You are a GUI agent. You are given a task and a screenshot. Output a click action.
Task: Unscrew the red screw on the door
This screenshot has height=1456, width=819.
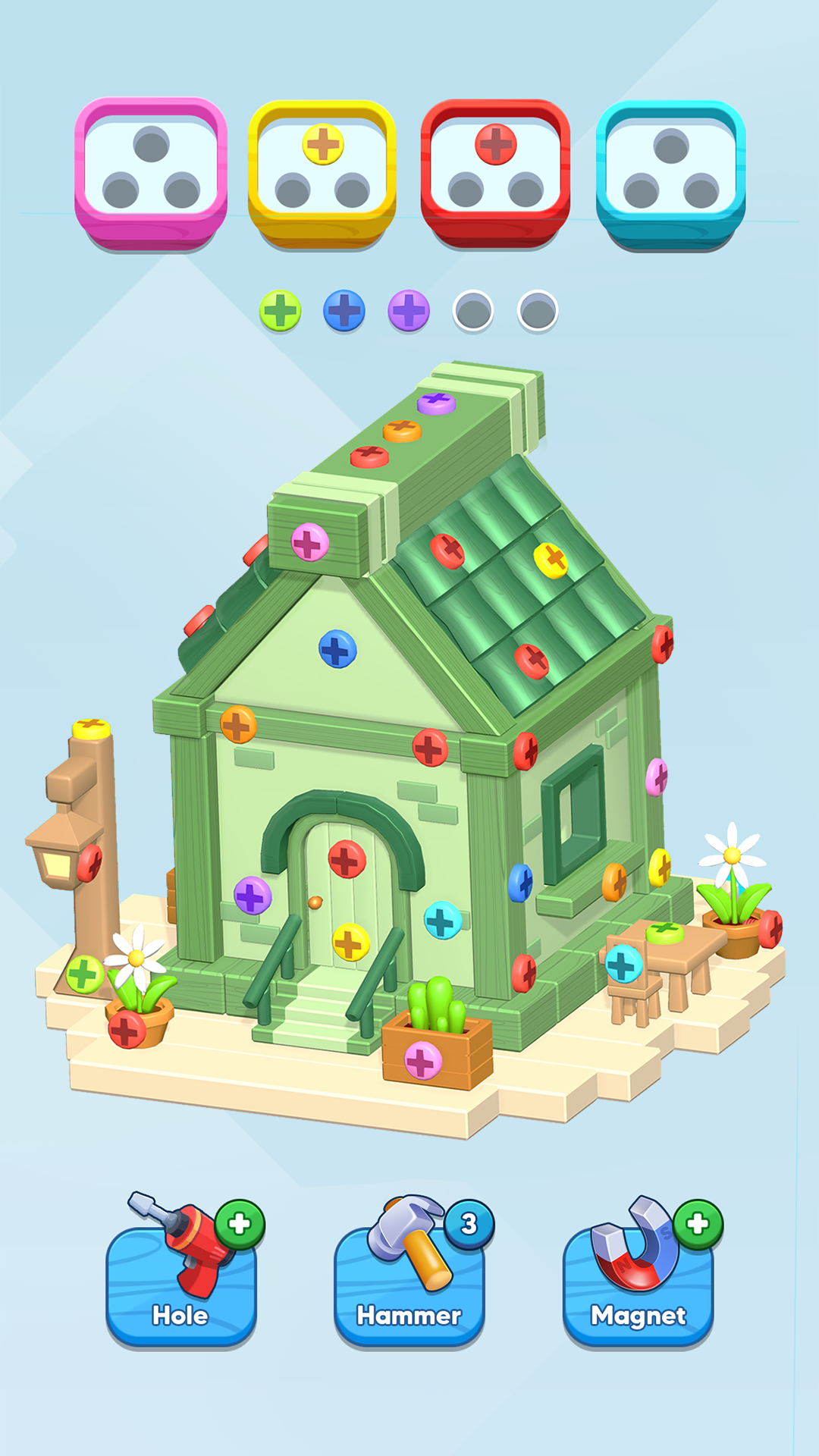pyautogui.click(x=347, y=859)
